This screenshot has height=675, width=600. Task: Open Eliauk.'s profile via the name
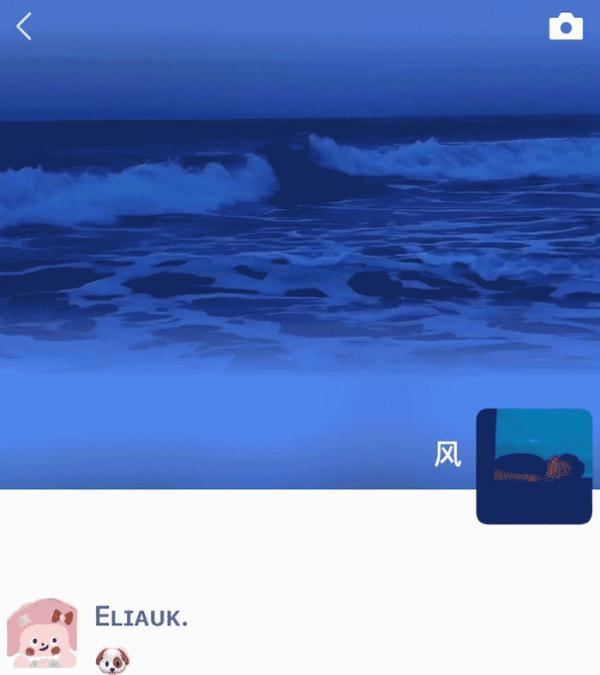(x=141, y=617)
